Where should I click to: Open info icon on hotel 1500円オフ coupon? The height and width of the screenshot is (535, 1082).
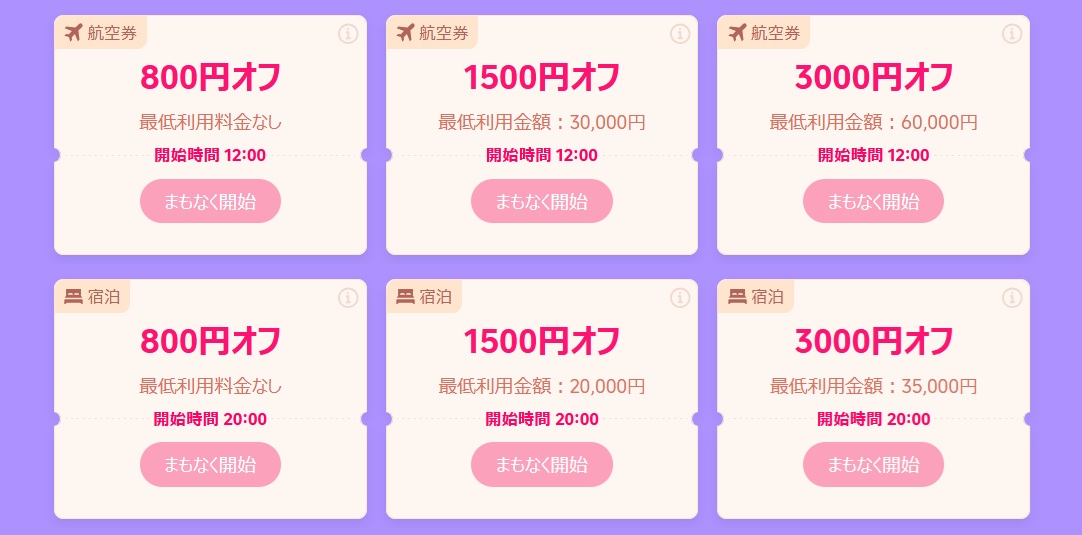[x=680, y=298]
